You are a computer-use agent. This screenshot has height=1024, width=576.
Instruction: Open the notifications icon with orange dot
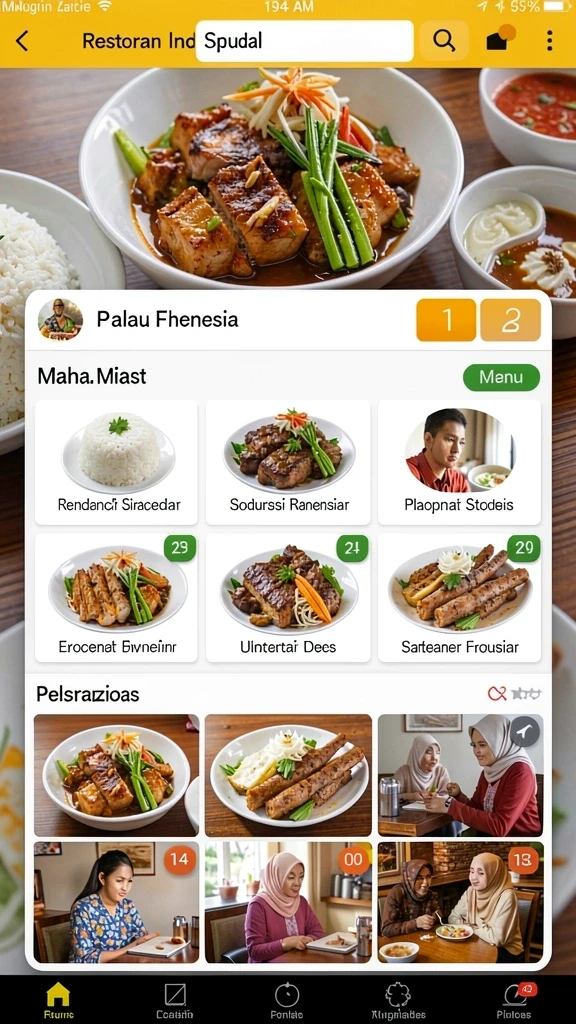tap(500, 39)
